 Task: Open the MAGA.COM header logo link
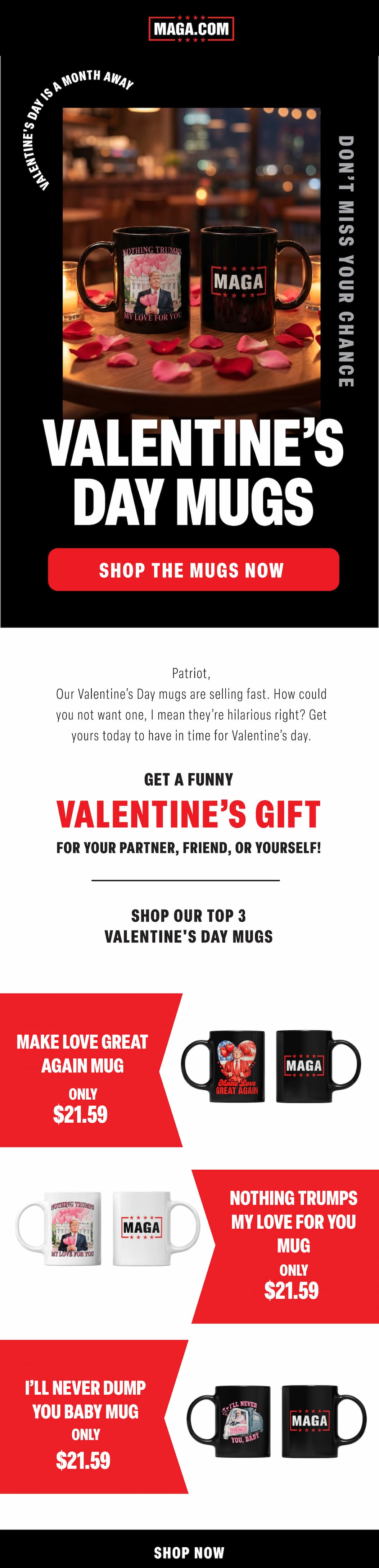pos(191,29)
